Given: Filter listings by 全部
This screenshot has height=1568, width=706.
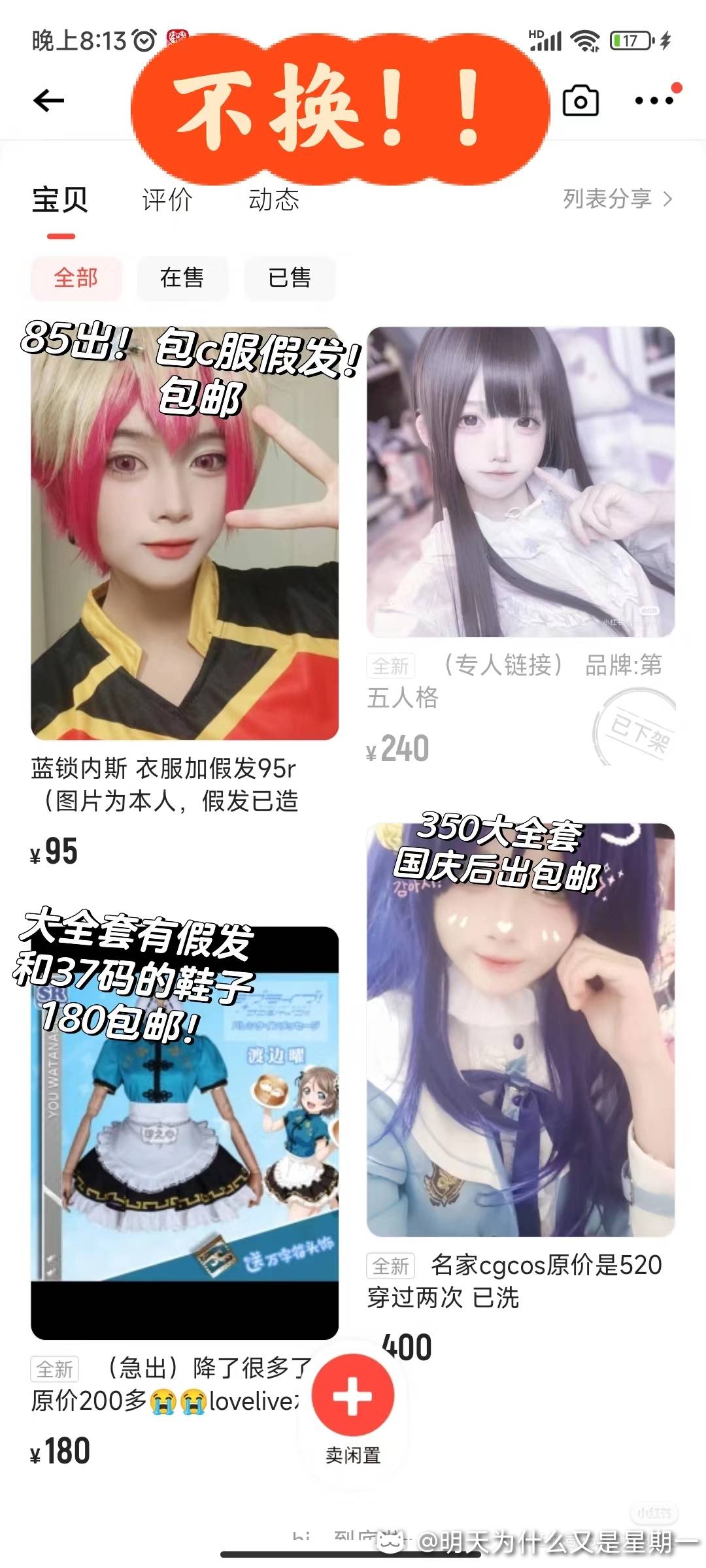Looking at the screenshot, I should pyautogui.click(x=76, y=278).
